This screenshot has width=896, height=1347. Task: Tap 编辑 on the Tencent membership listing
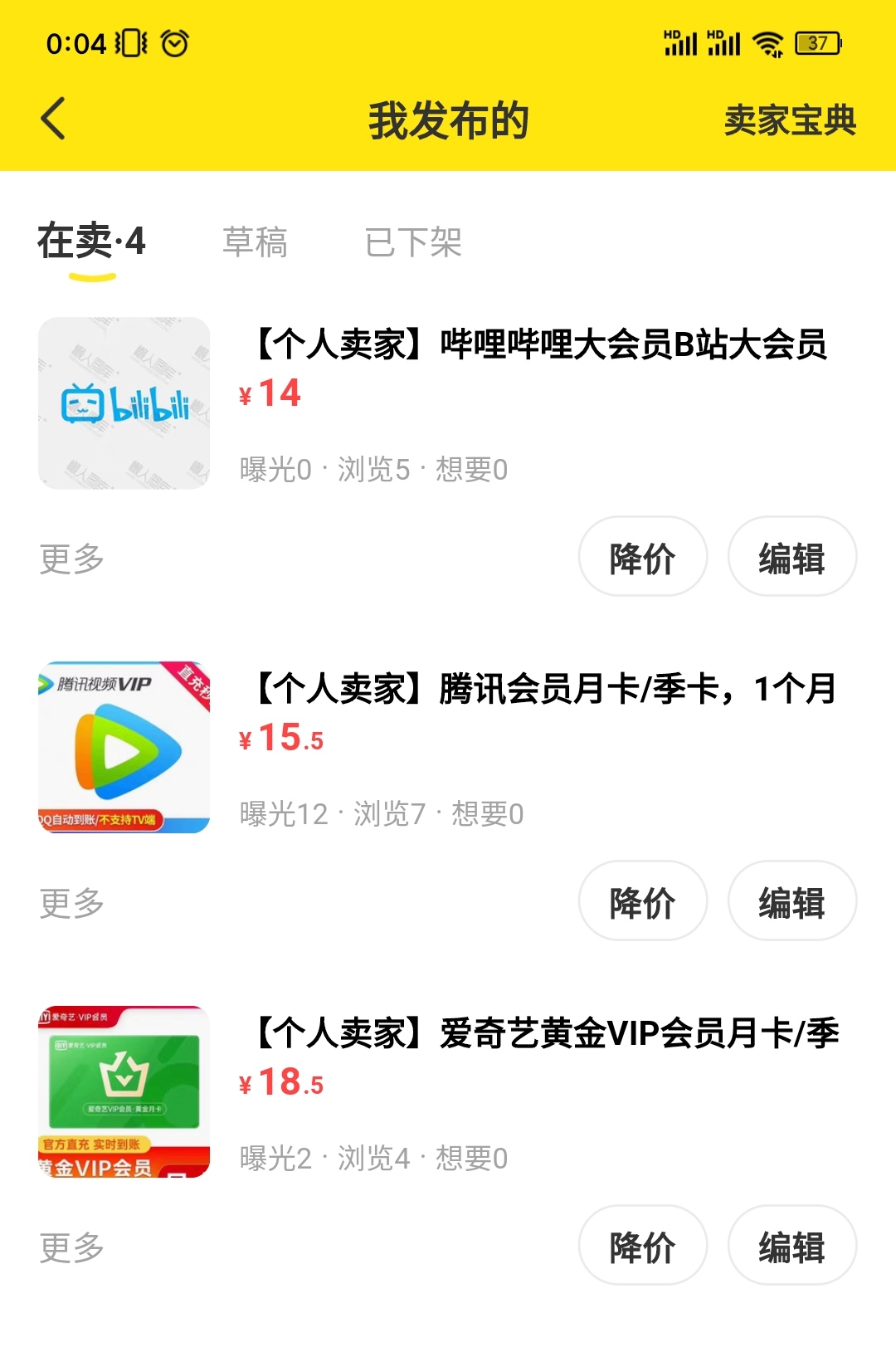coord(791,900)
